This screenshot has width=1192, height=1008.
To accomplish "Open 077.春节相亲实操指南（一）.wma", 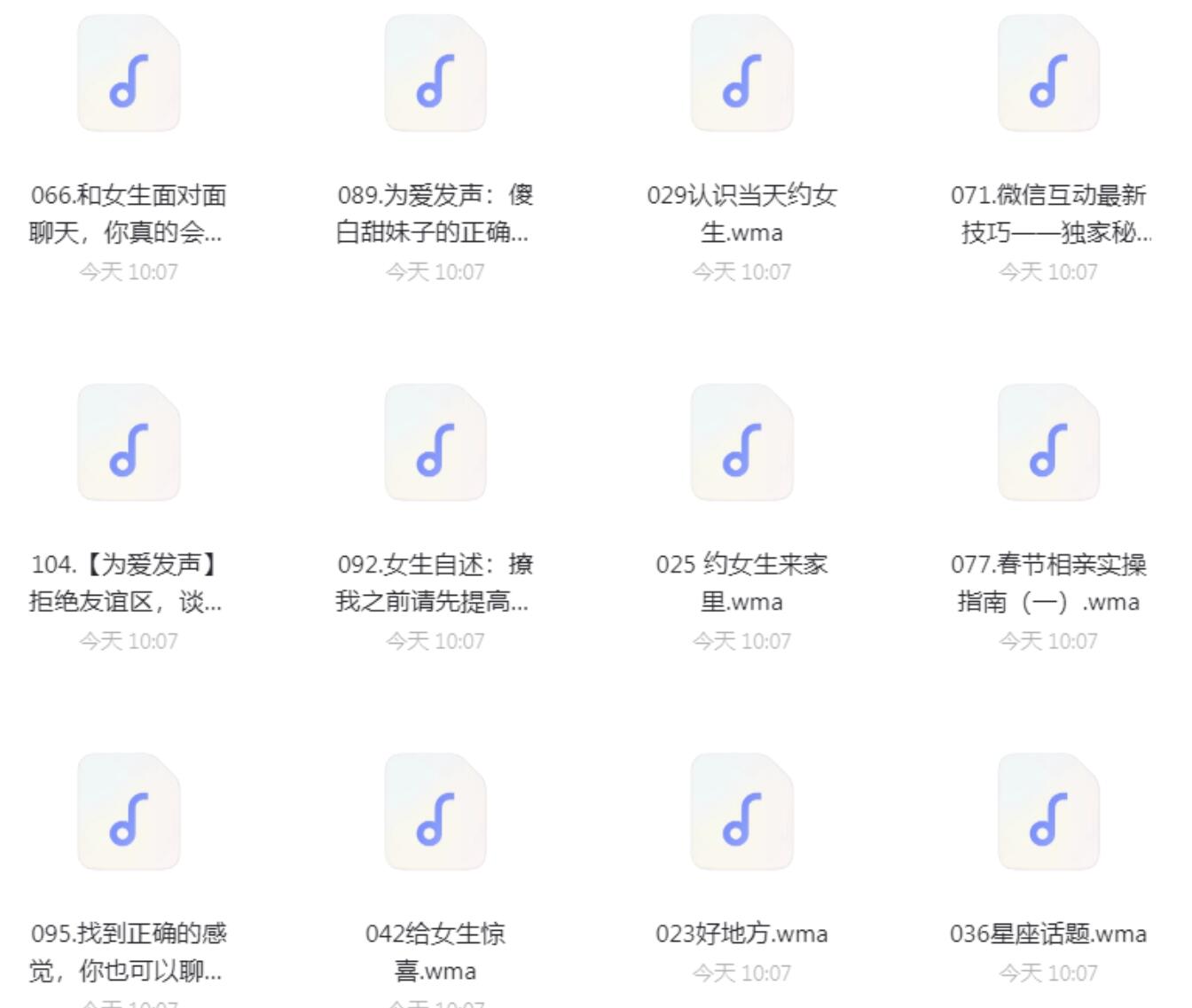I will click(x=1048, y=444).
